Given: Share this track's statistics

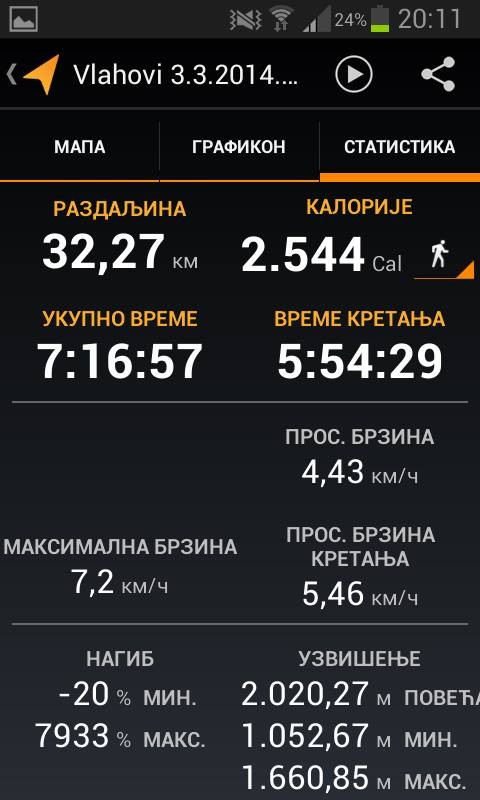Looking at the screenshot, I should [x=438, y=74].
